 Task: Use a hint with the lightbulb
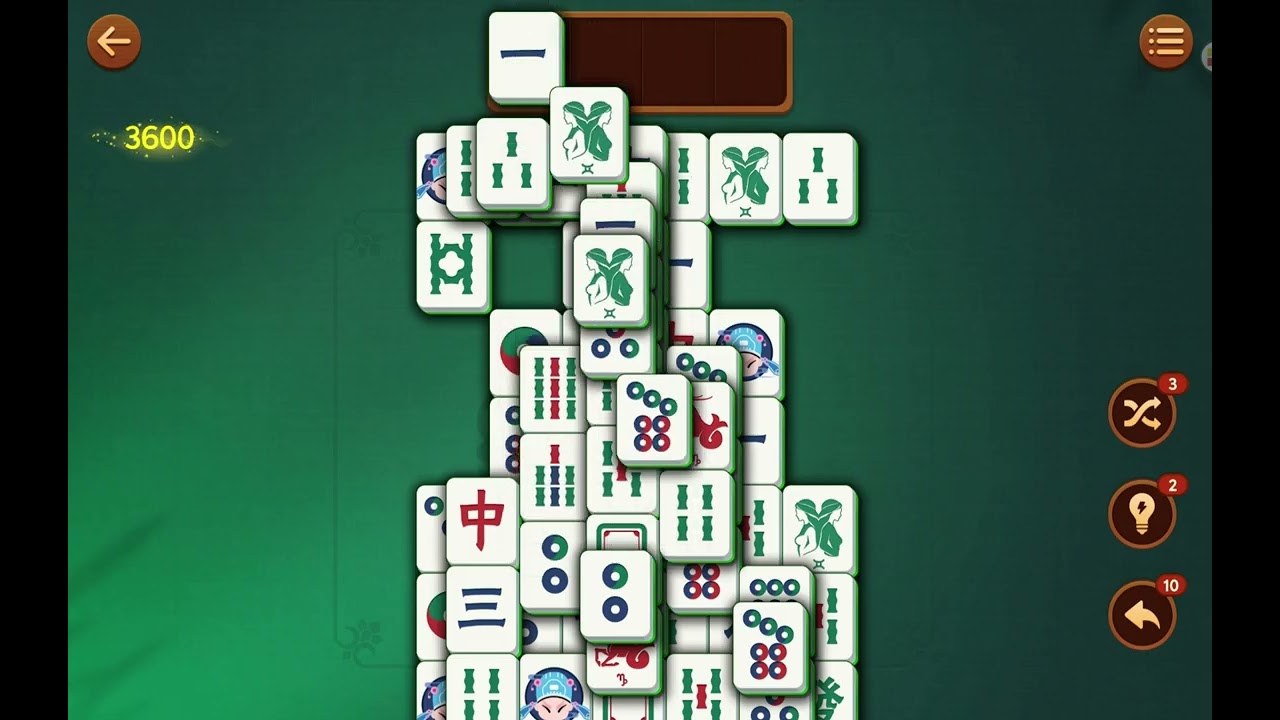[1141, 514]
